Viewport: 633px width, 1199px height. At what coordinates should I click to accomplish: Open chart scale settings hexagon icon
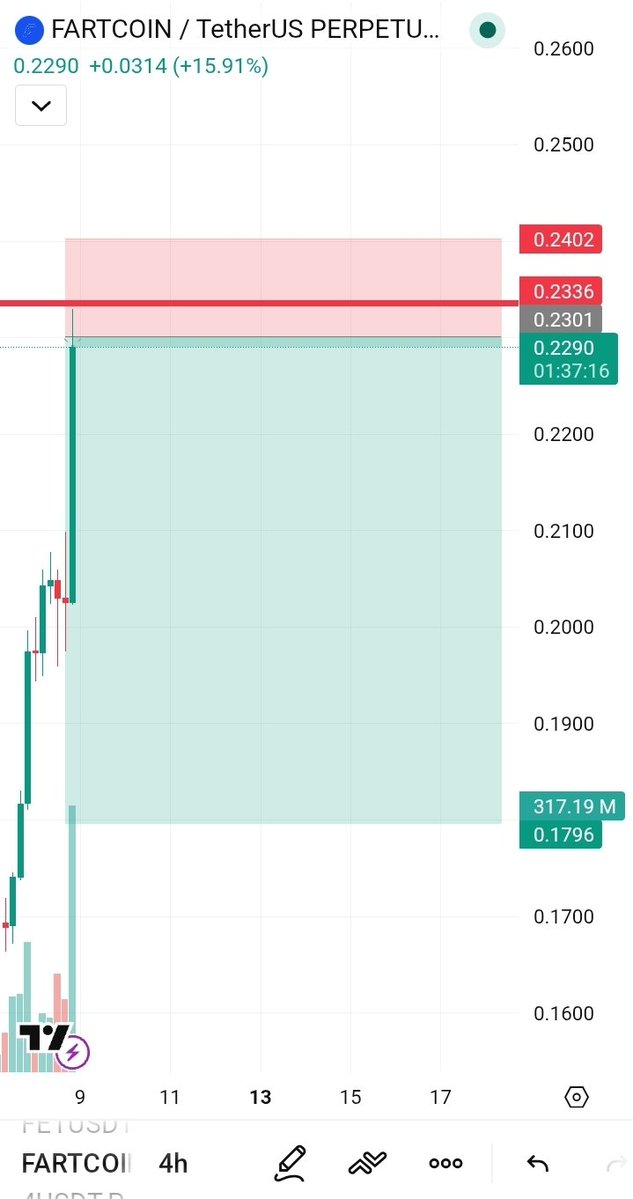pos(577,1097)
